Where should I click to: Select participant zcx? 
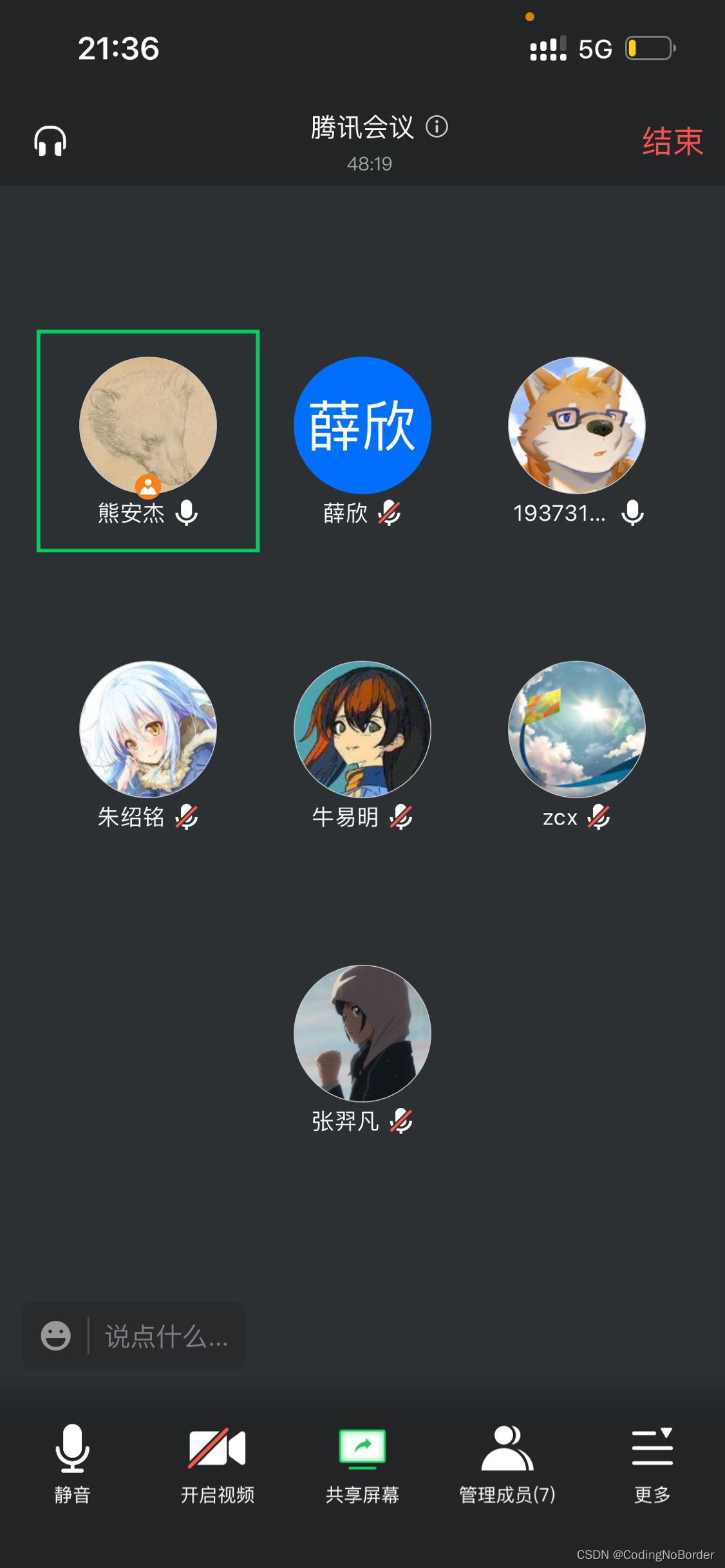click(x=576, y=730)
